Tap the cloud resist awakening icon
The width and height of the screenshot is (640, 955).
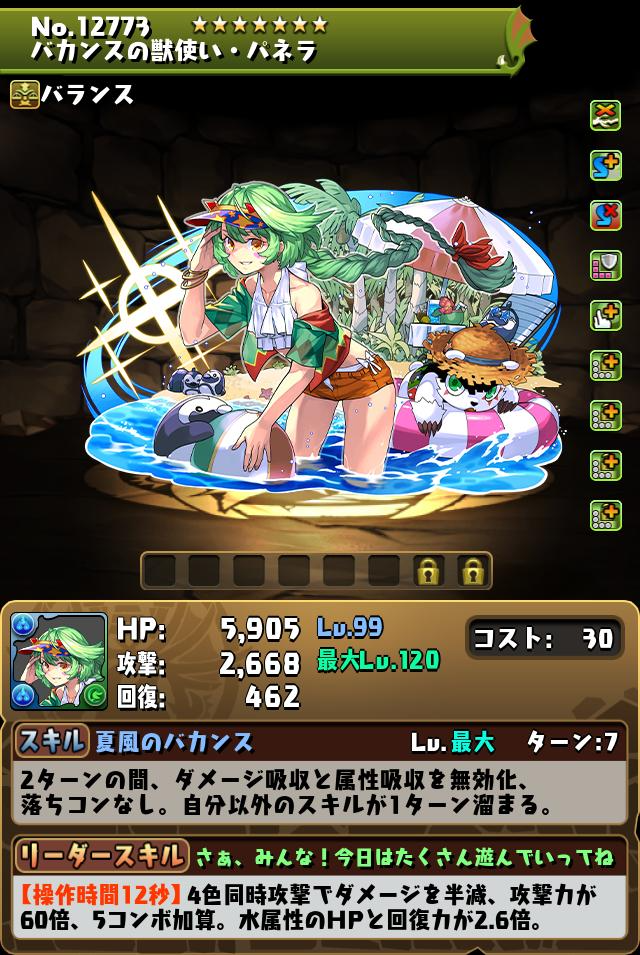605,115
